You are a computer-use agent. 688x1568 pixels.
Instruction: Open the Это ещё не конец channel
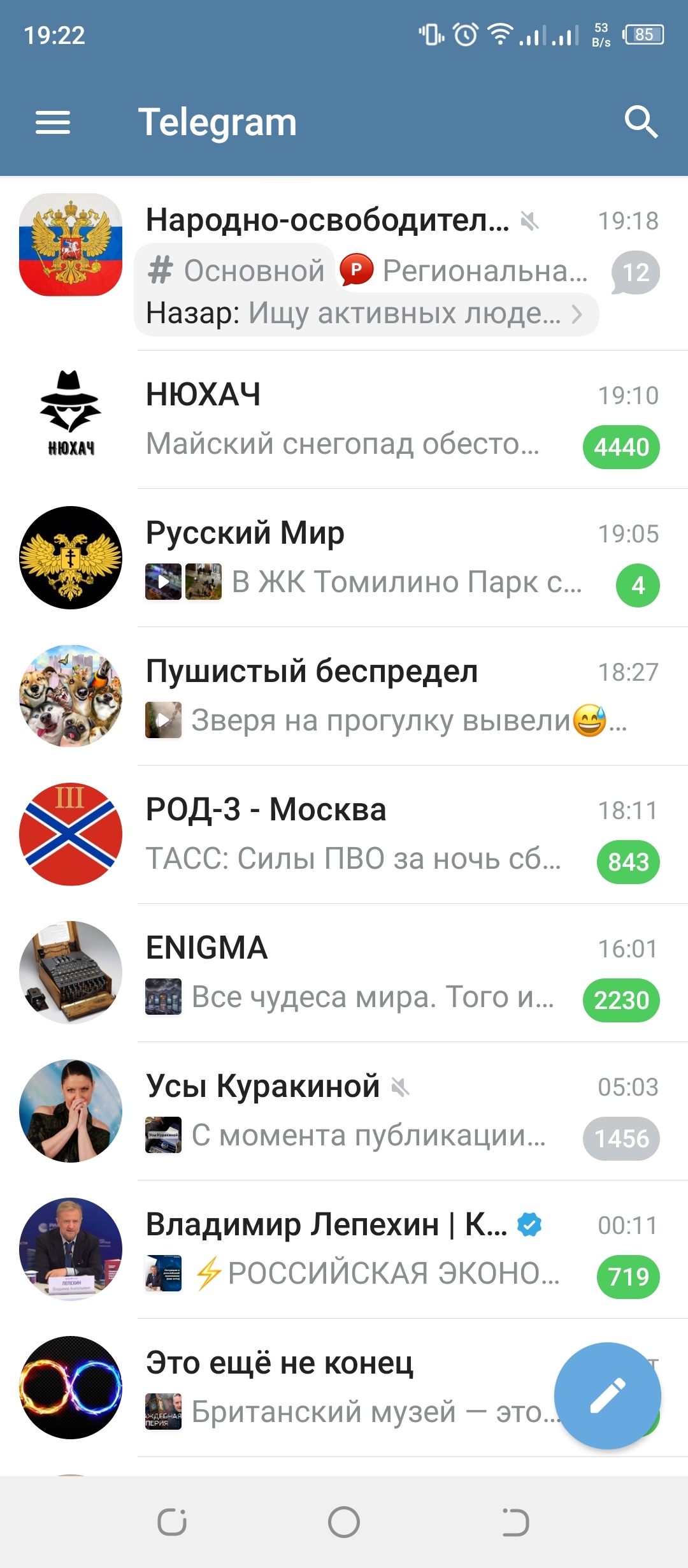point(319,1388)
